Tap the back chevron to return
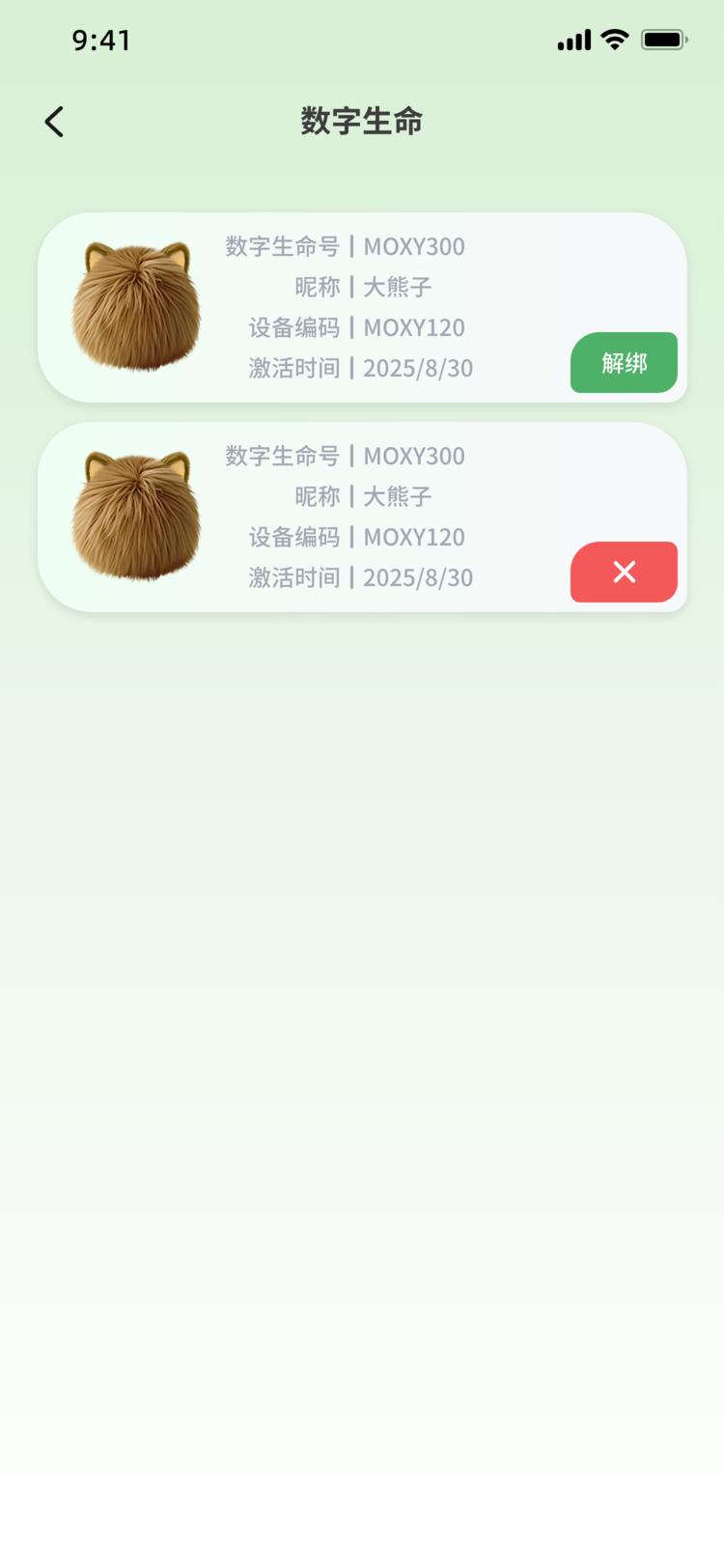 pos(54,122)
